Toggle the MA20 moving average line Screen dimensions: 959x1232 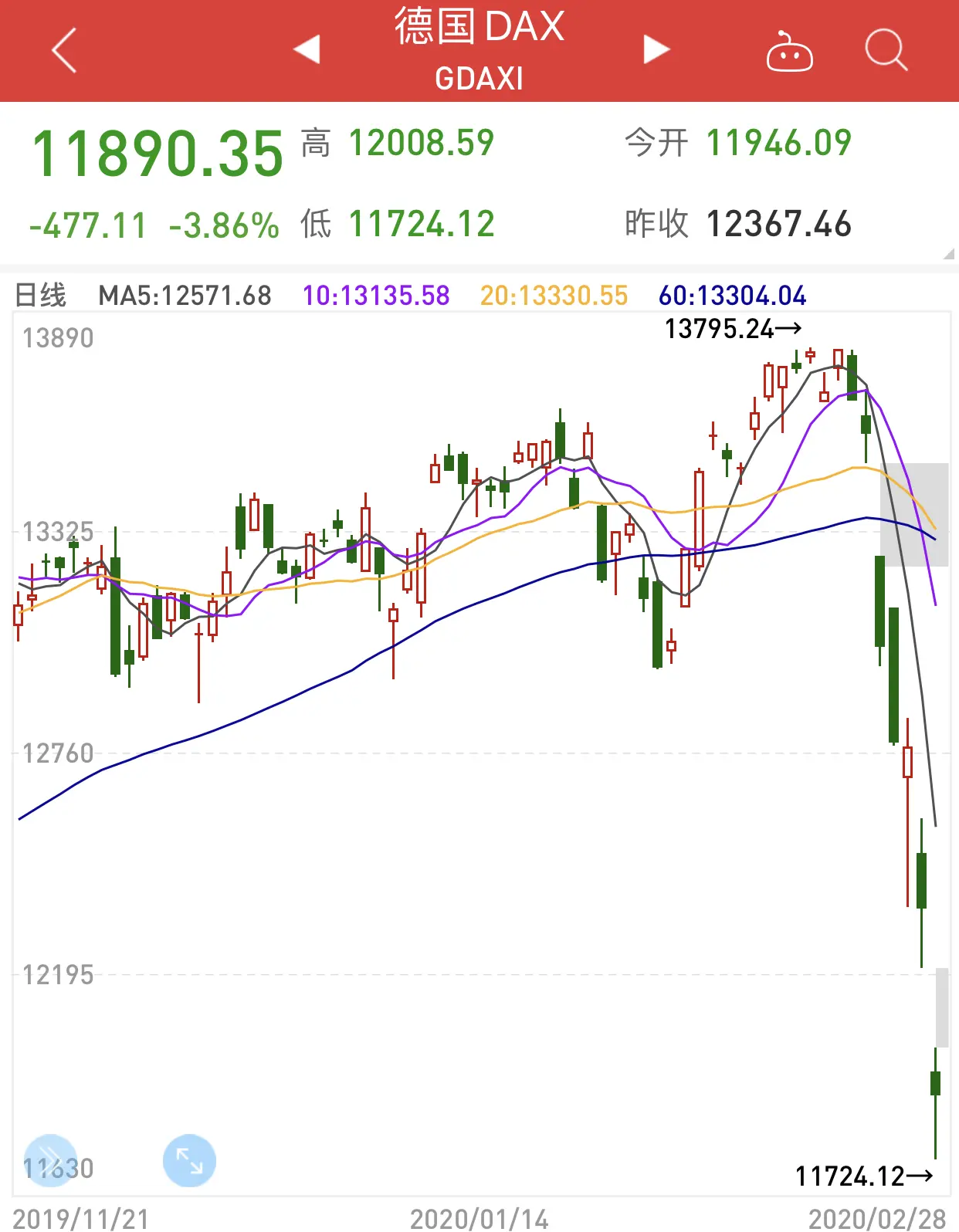(553, 296)
